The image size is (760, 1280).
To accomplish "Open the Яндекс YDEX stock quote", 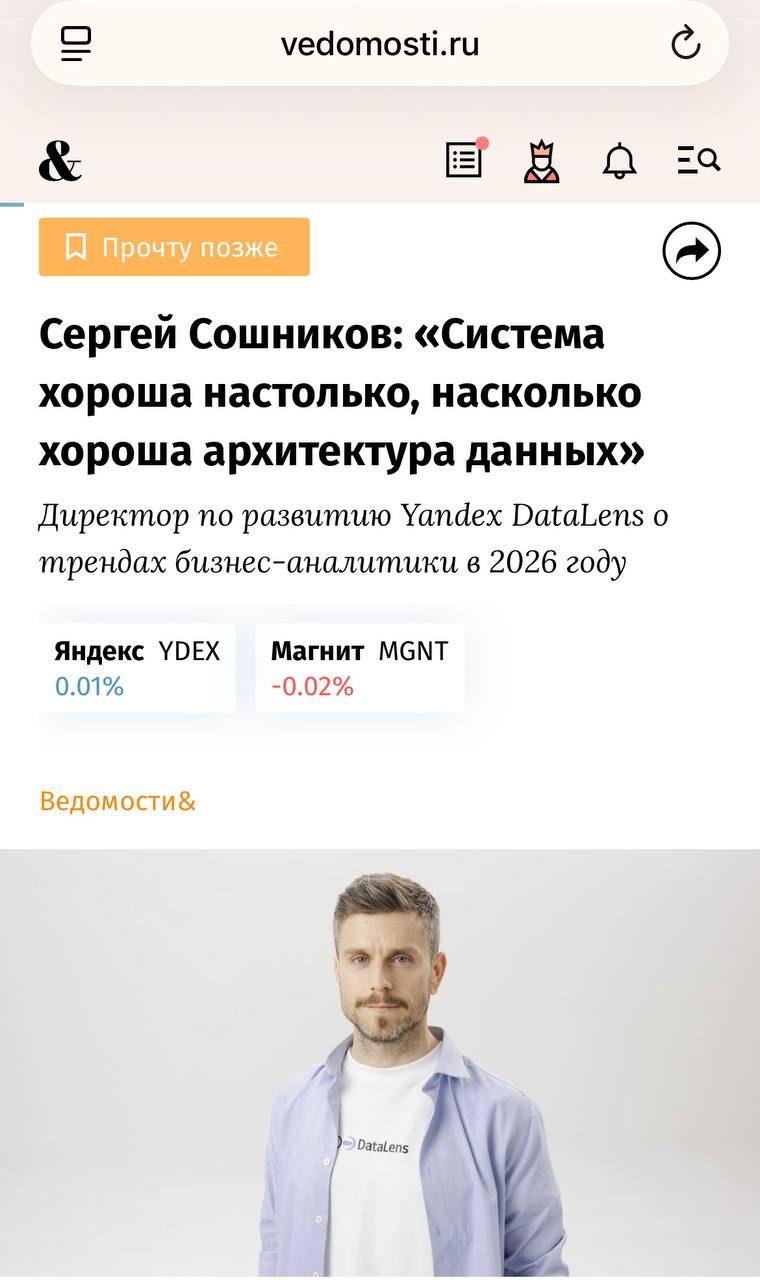I will [137, 668].
